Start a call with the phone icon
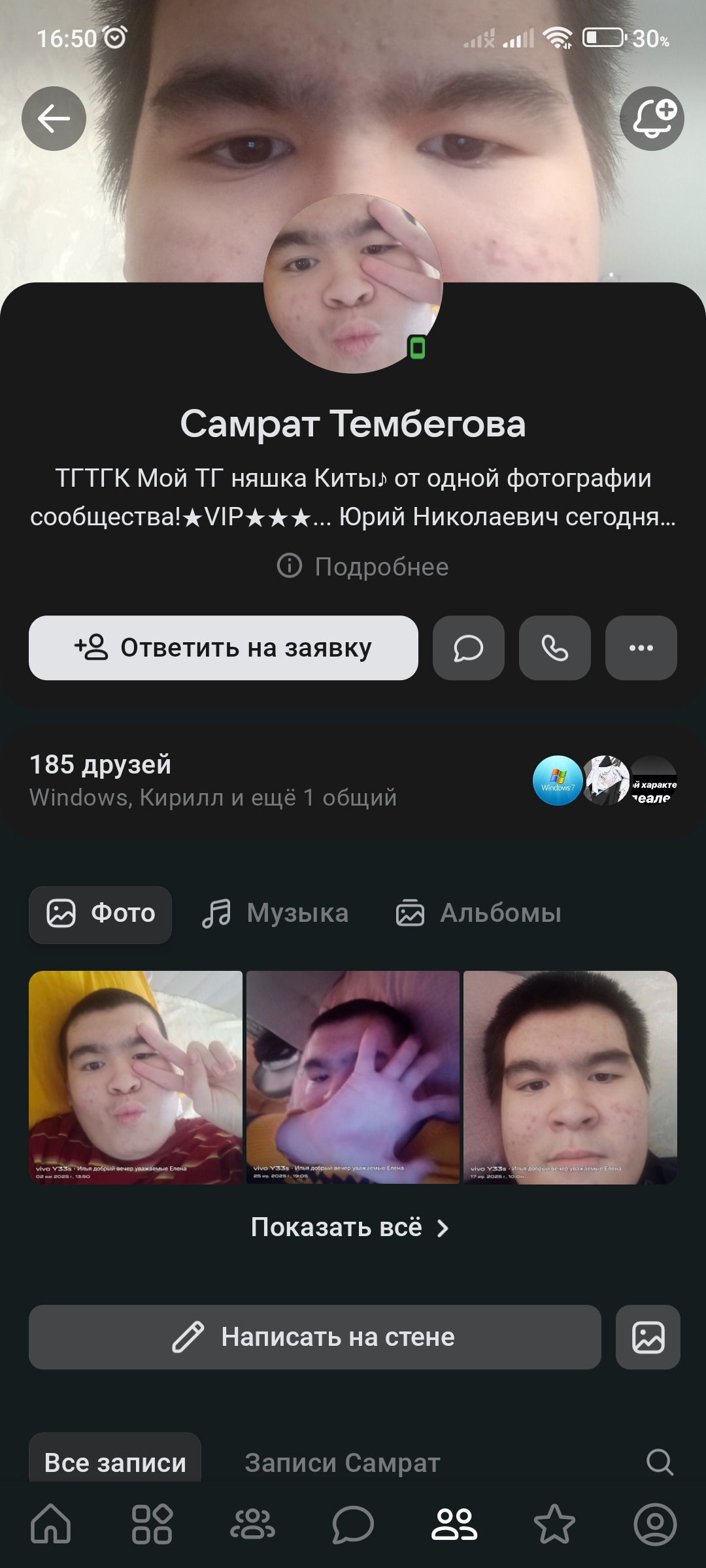Screen dimensions: 706x1568 (554, 648)
